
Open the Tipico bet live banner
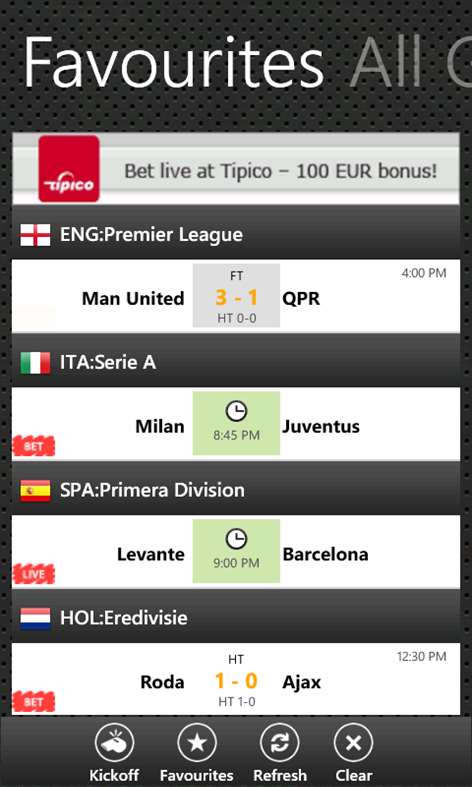pos(235,169)
